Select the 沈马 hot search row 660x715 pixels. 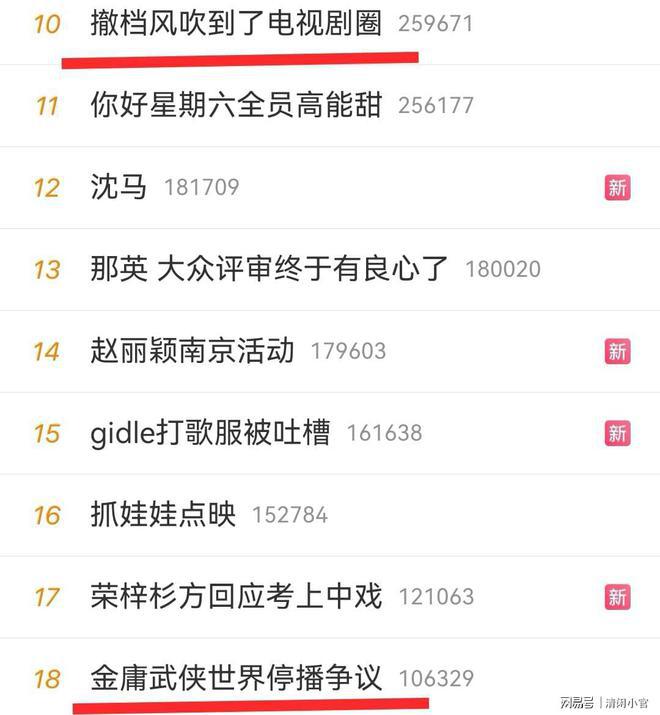pos(119,187)
